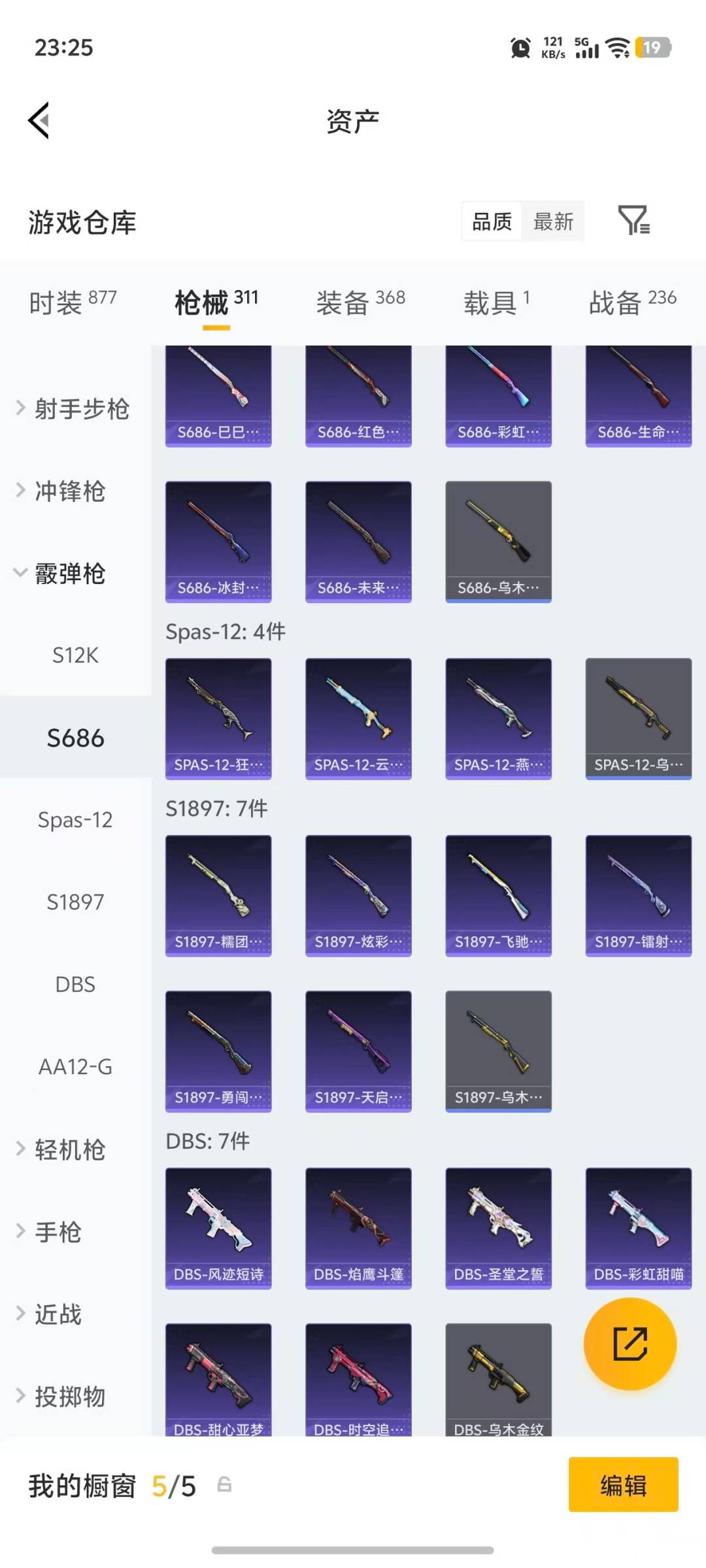Open the filter funnel icon

tap(635, 221)
